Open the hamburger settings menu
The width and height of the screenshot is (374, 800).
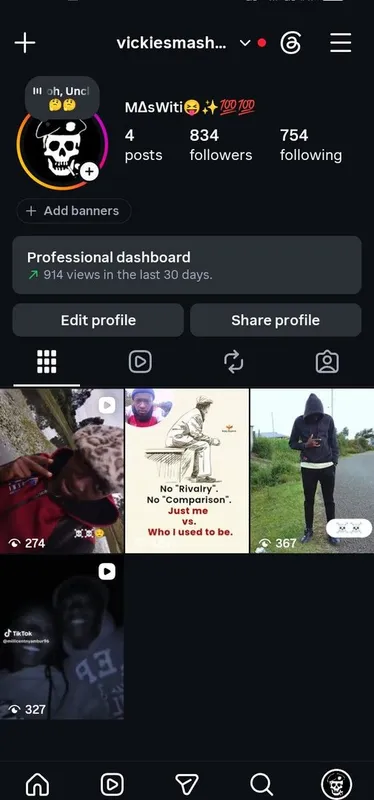340,43
